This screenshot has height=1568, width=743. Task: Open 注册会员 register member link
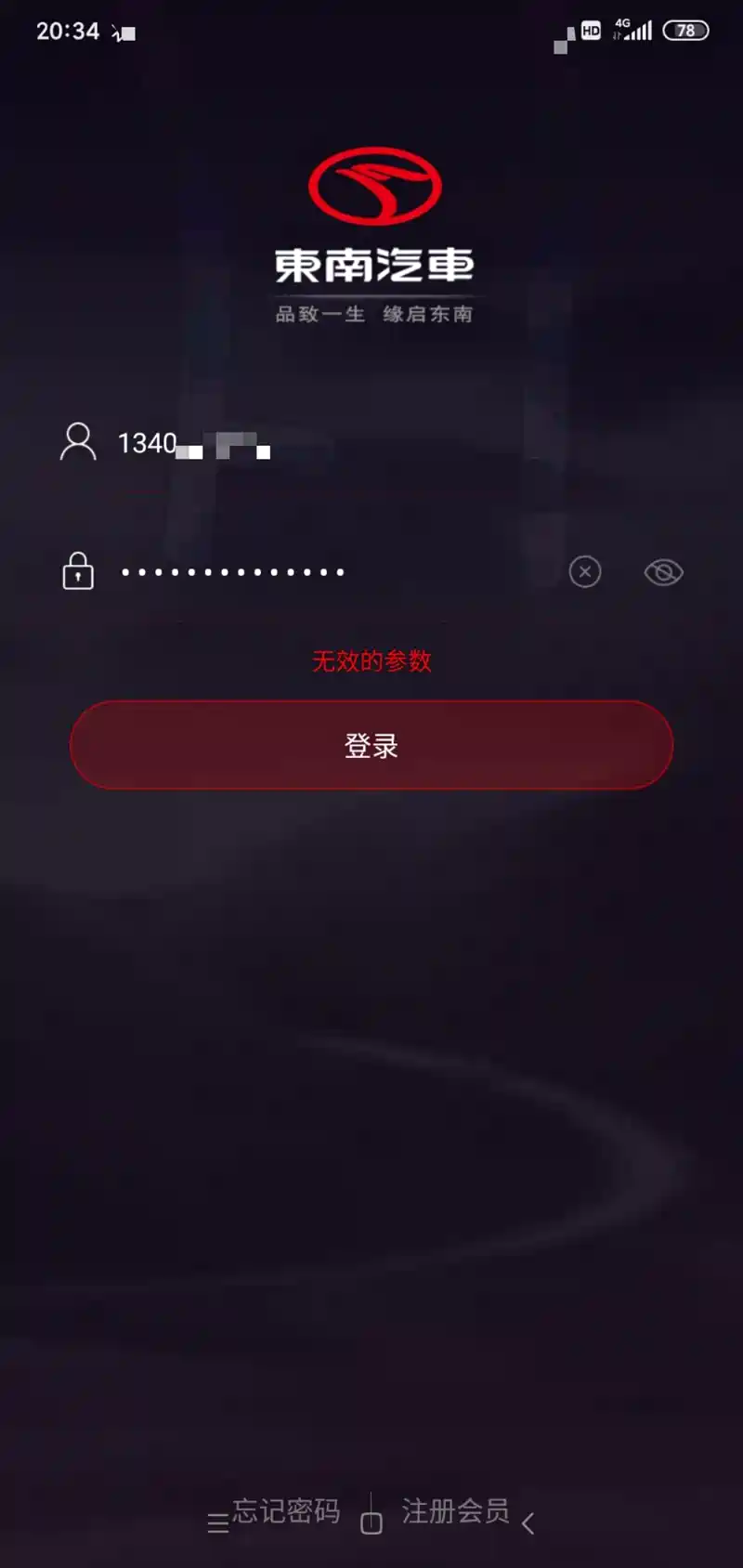455,1511
